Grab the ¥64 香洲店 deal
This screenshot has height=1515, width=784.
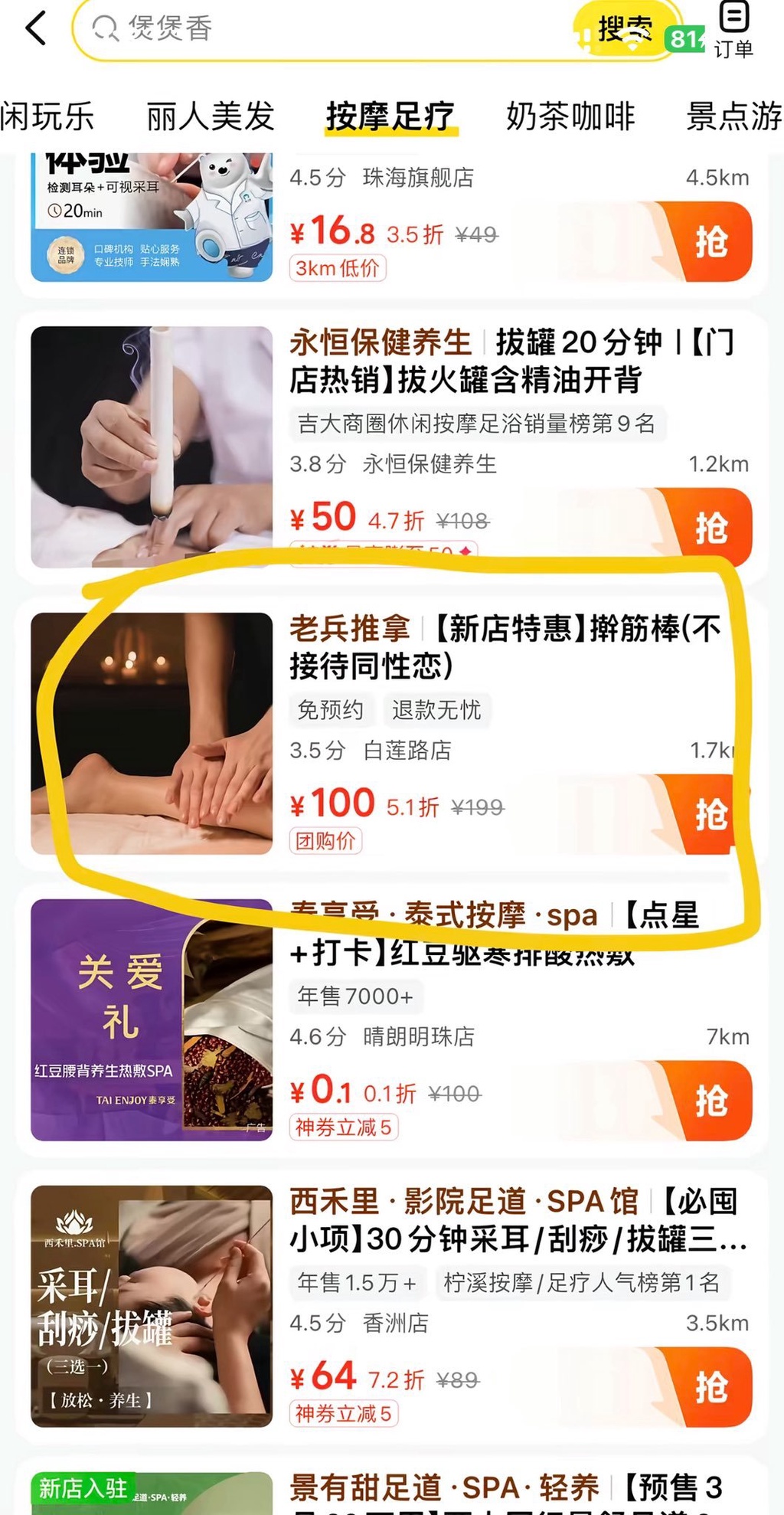point(709,1387)
